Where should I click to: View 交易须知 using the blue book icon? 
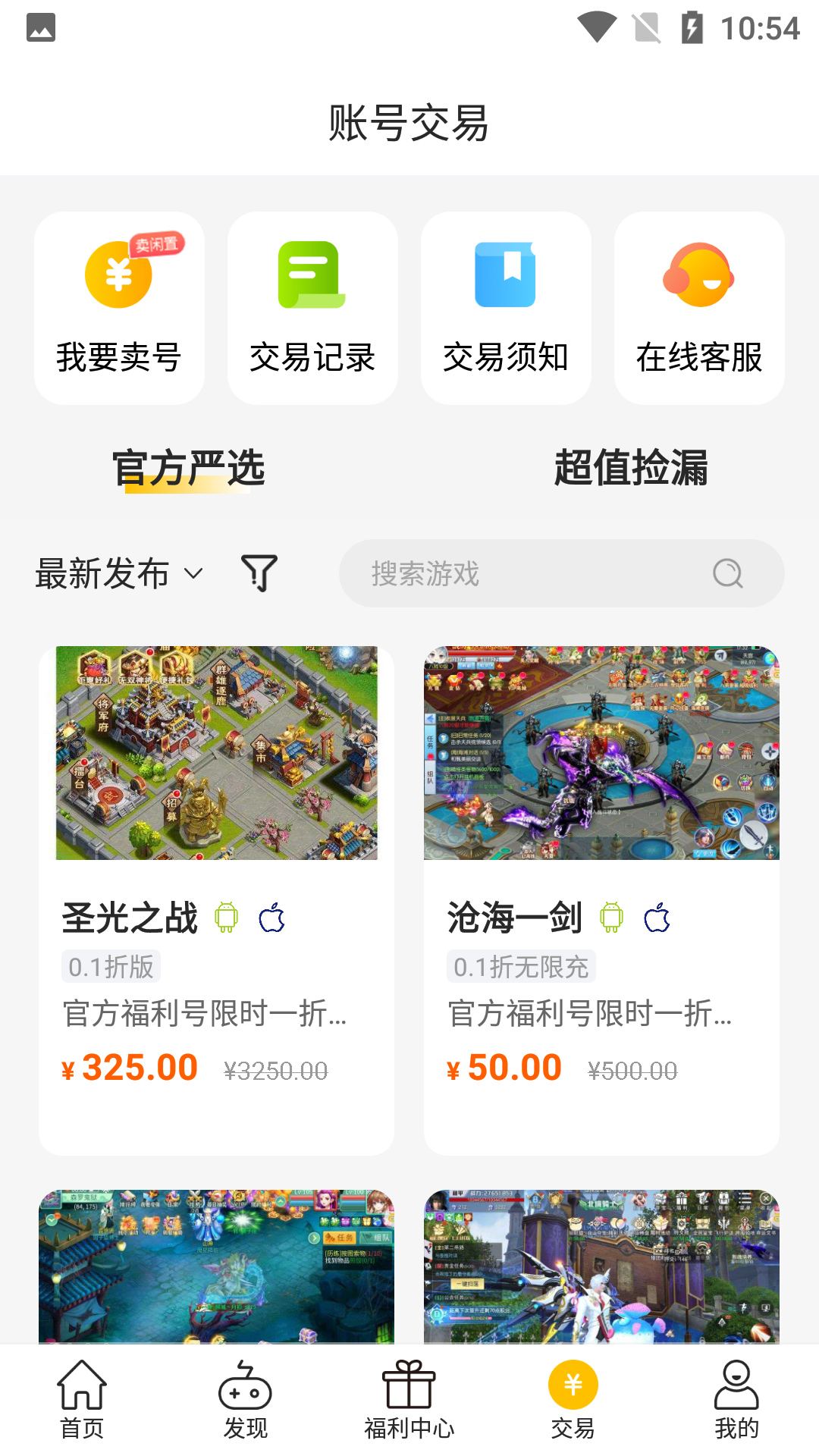505,277
